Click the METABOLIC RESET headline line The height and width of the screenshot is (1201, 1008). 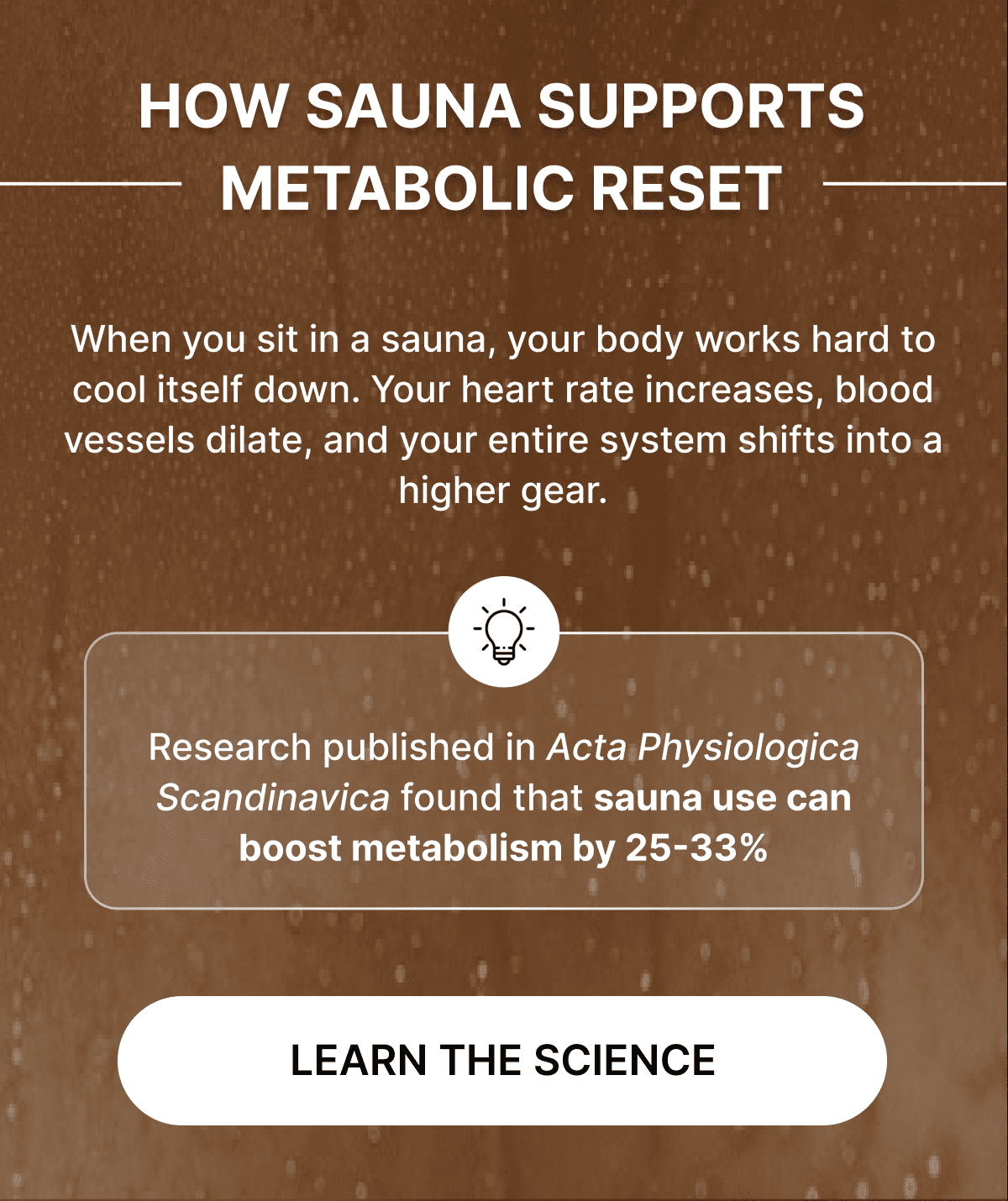pos(504,183)
